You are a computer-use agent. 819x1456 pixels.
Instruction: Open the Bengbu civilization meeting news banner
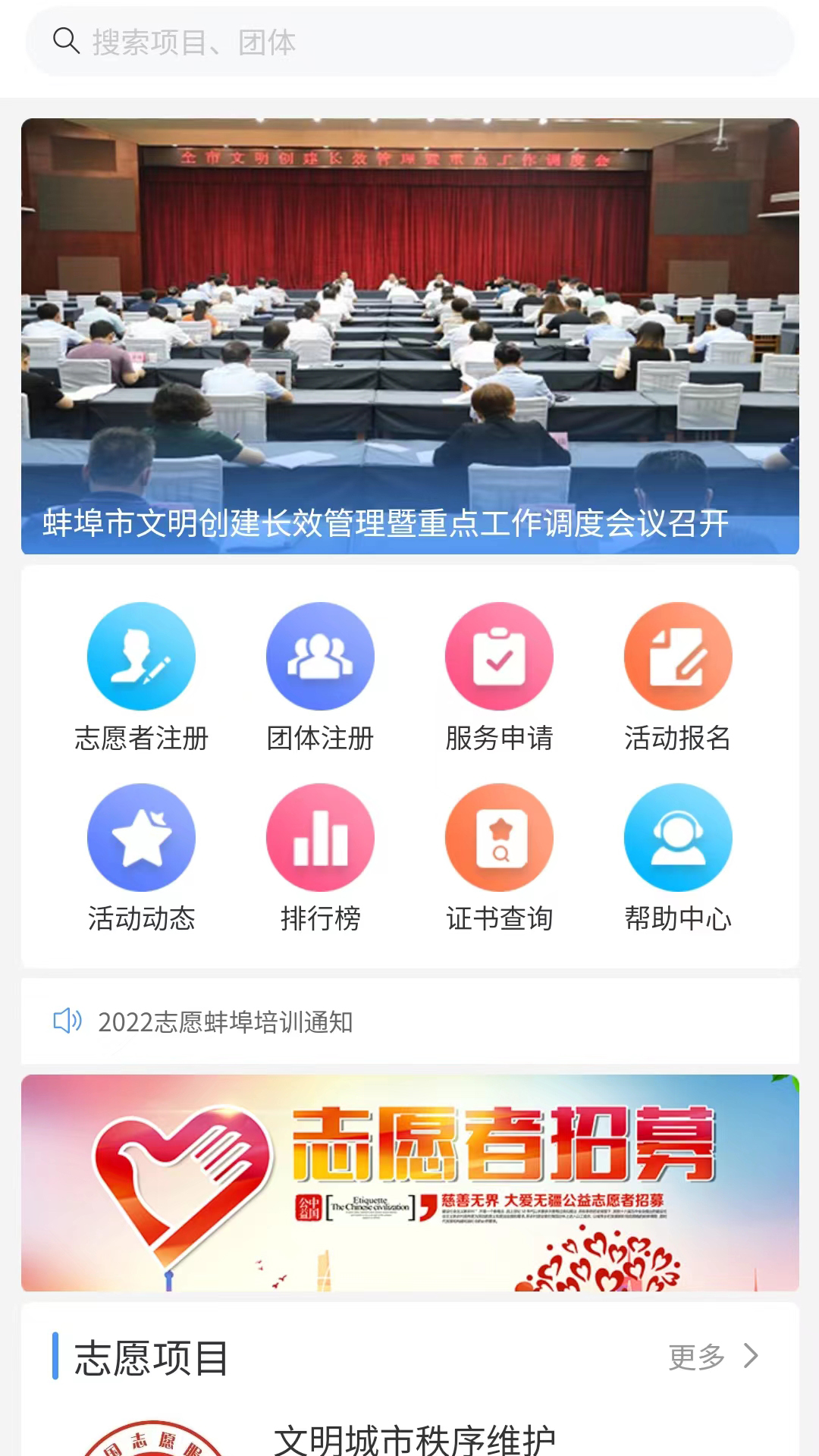(x=409, y=336)
